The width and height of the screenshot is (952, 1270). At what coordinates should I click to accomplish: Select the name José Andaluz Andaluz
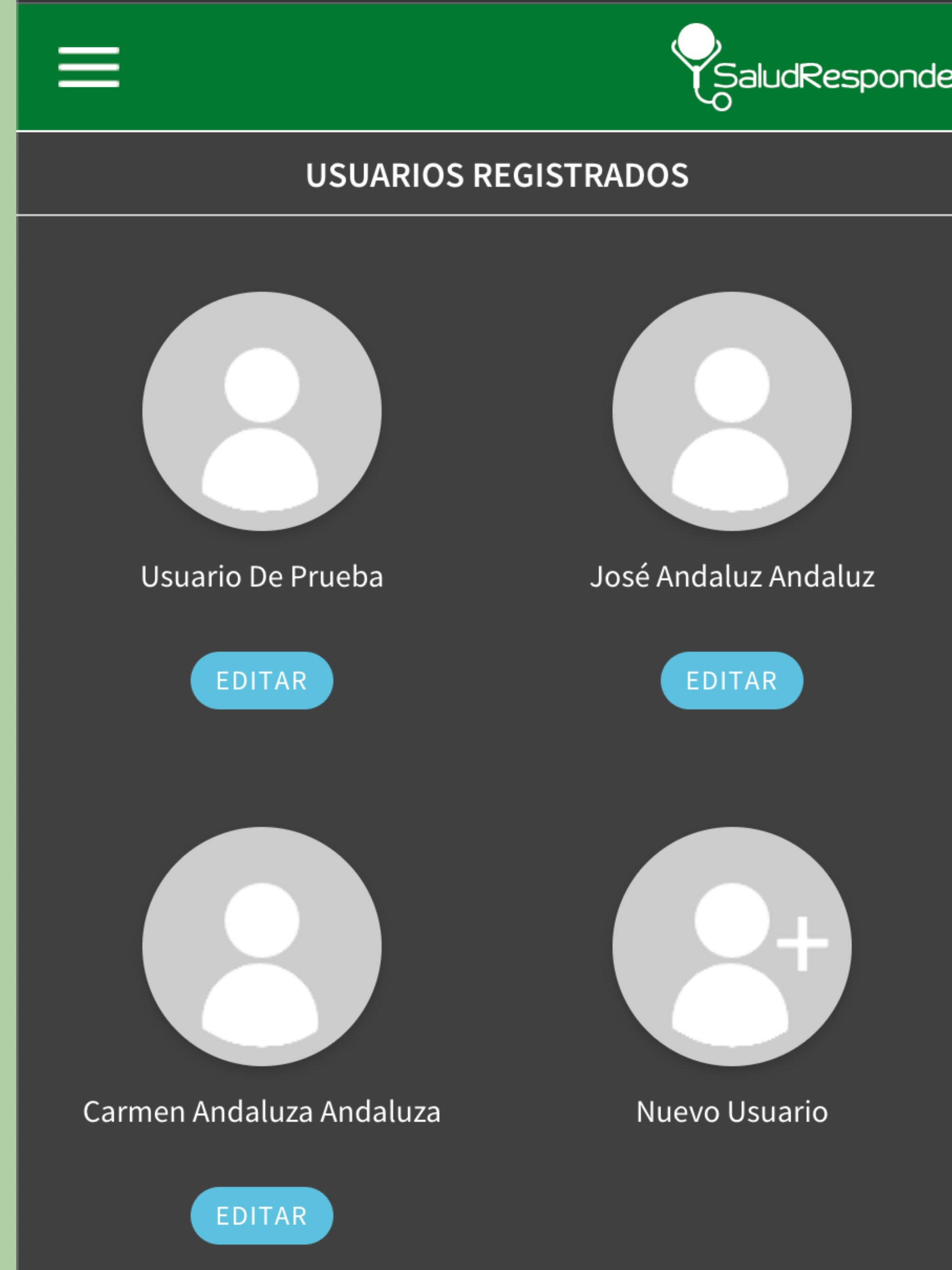pyautogui.click(x=732, y=577)
